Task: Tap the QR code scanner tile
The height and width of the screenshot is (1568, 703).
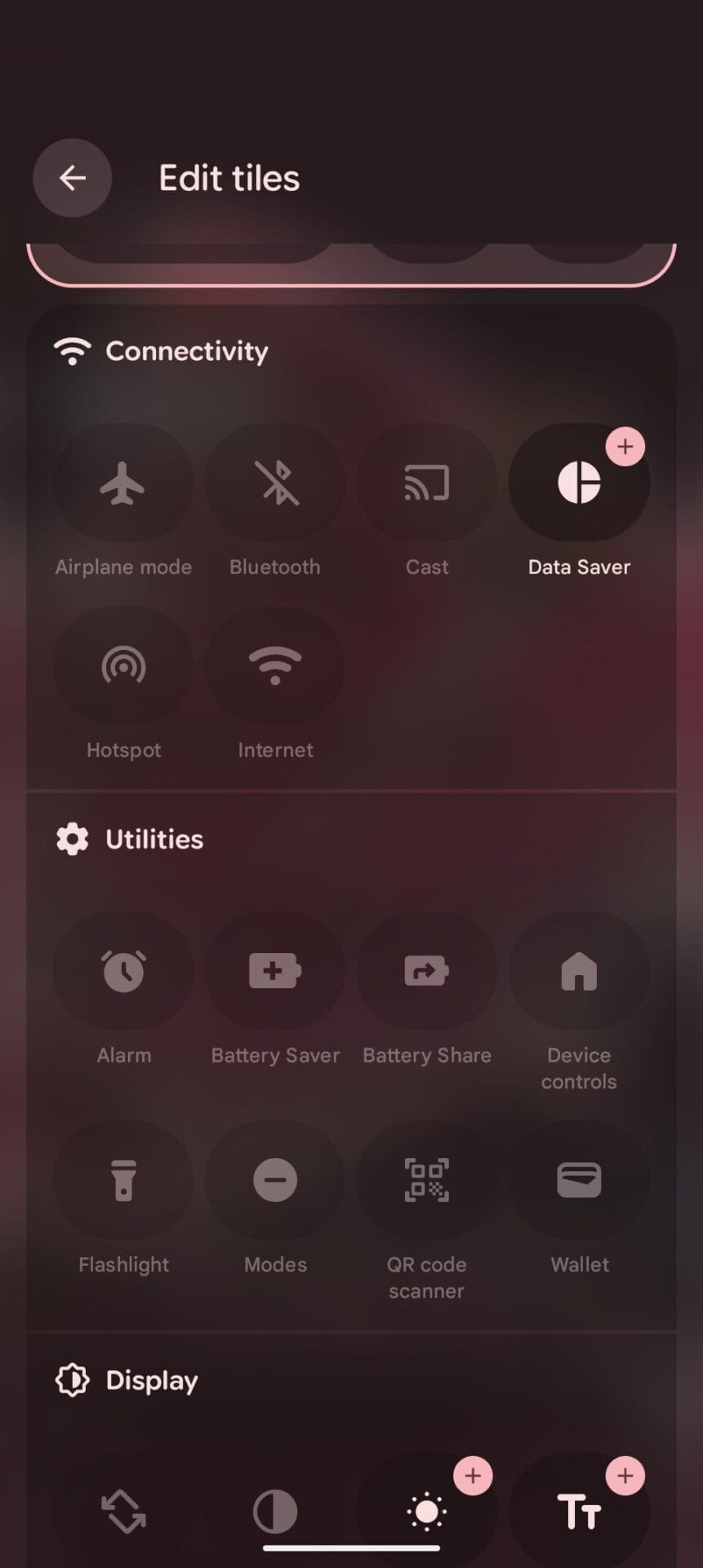Action: (427, 1179)
